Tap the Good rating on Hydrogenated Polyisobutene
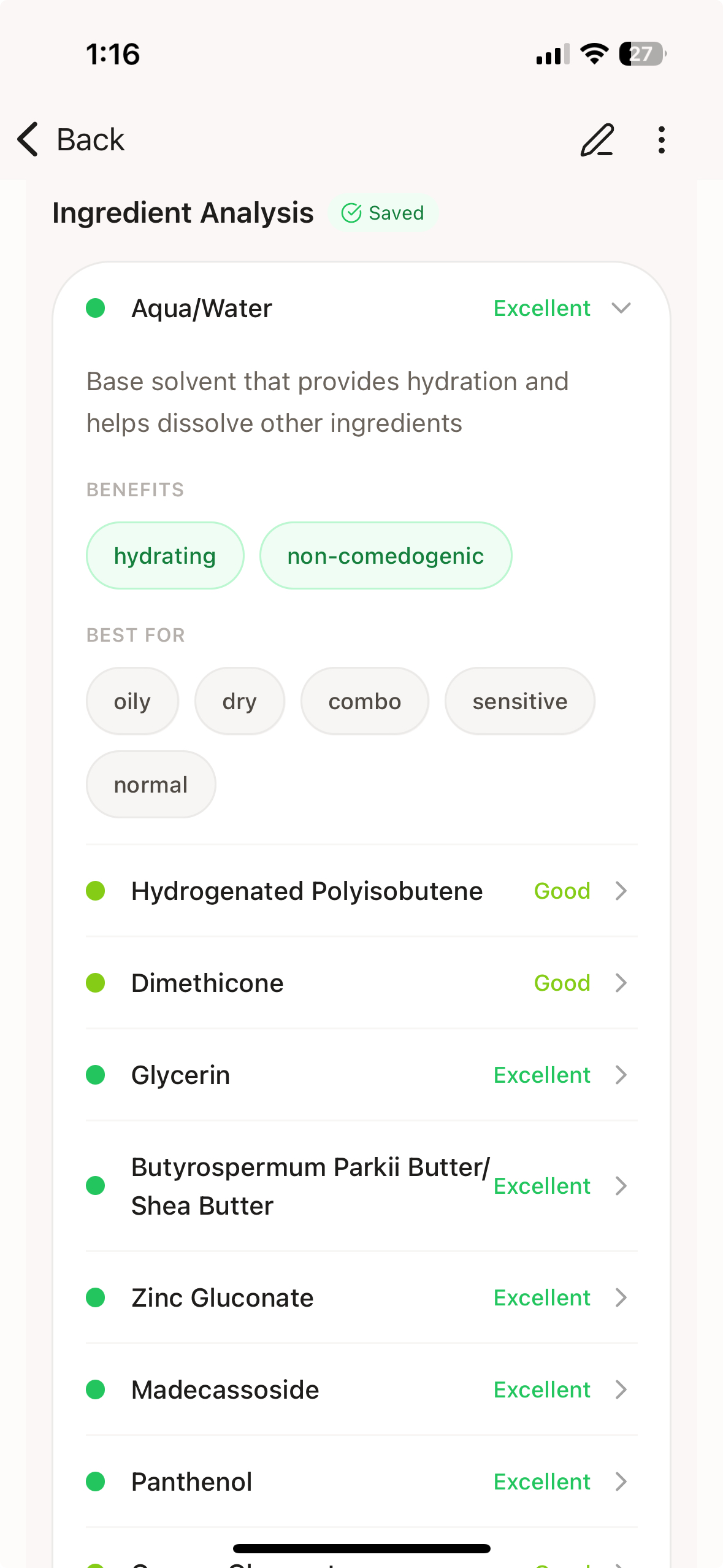This screenshot has height=1568, width=723. point(560,891)
